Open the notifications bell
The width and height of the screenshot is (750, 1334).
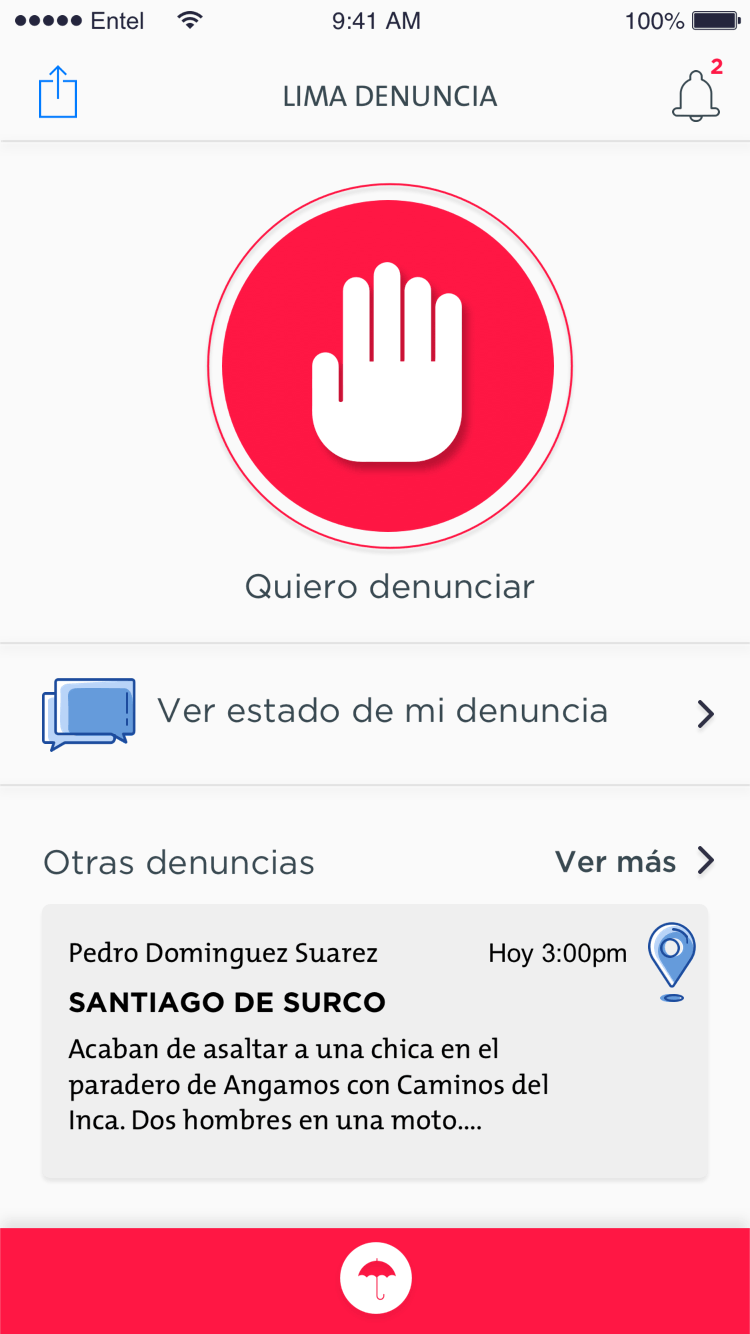pos(696,94)
